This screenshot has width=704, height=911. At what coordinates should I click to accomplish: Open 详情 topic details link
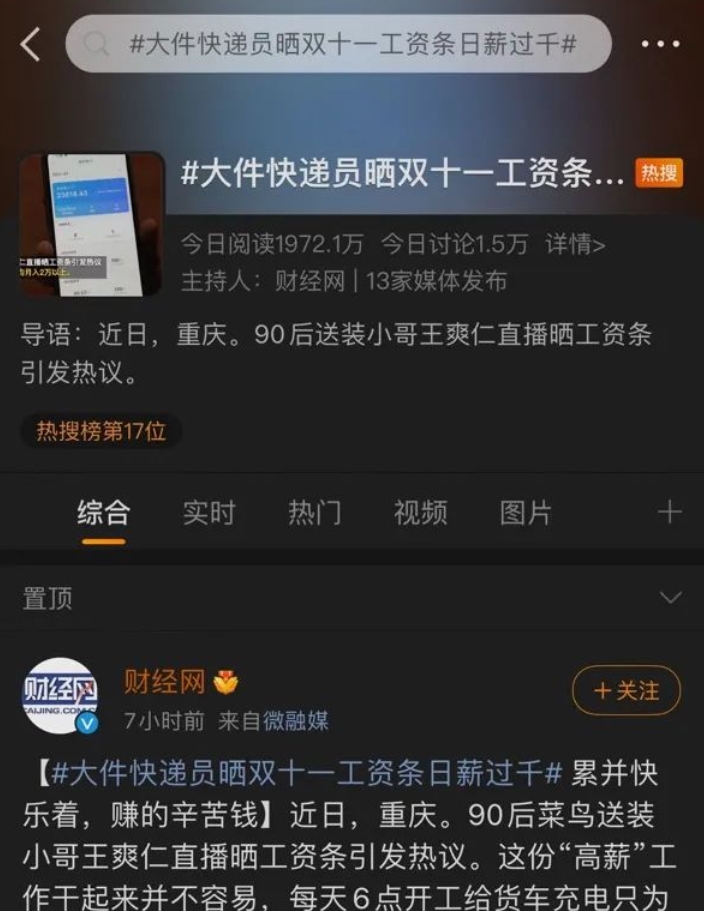(x=574, y=244)
